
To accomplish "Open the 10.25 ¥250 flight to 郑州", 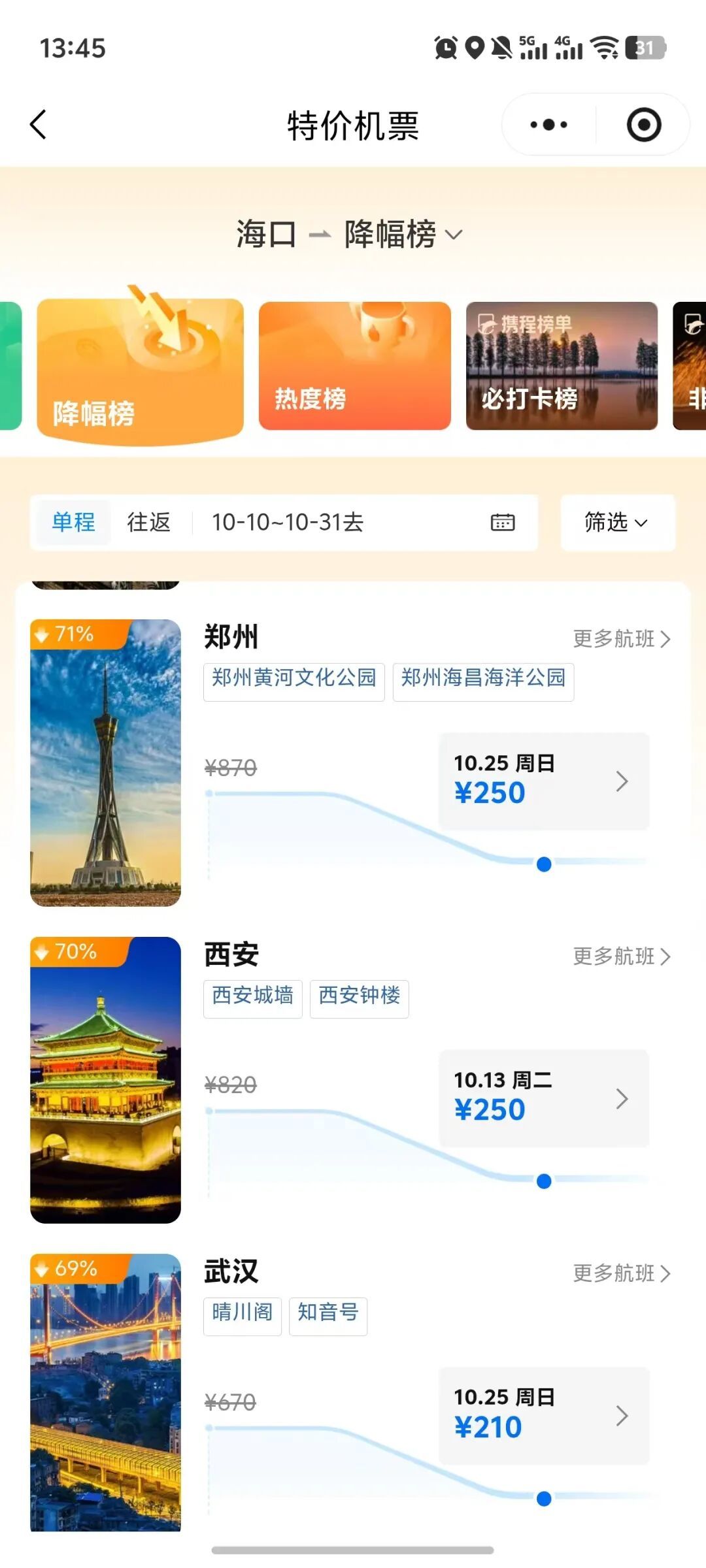I will 544,781.
